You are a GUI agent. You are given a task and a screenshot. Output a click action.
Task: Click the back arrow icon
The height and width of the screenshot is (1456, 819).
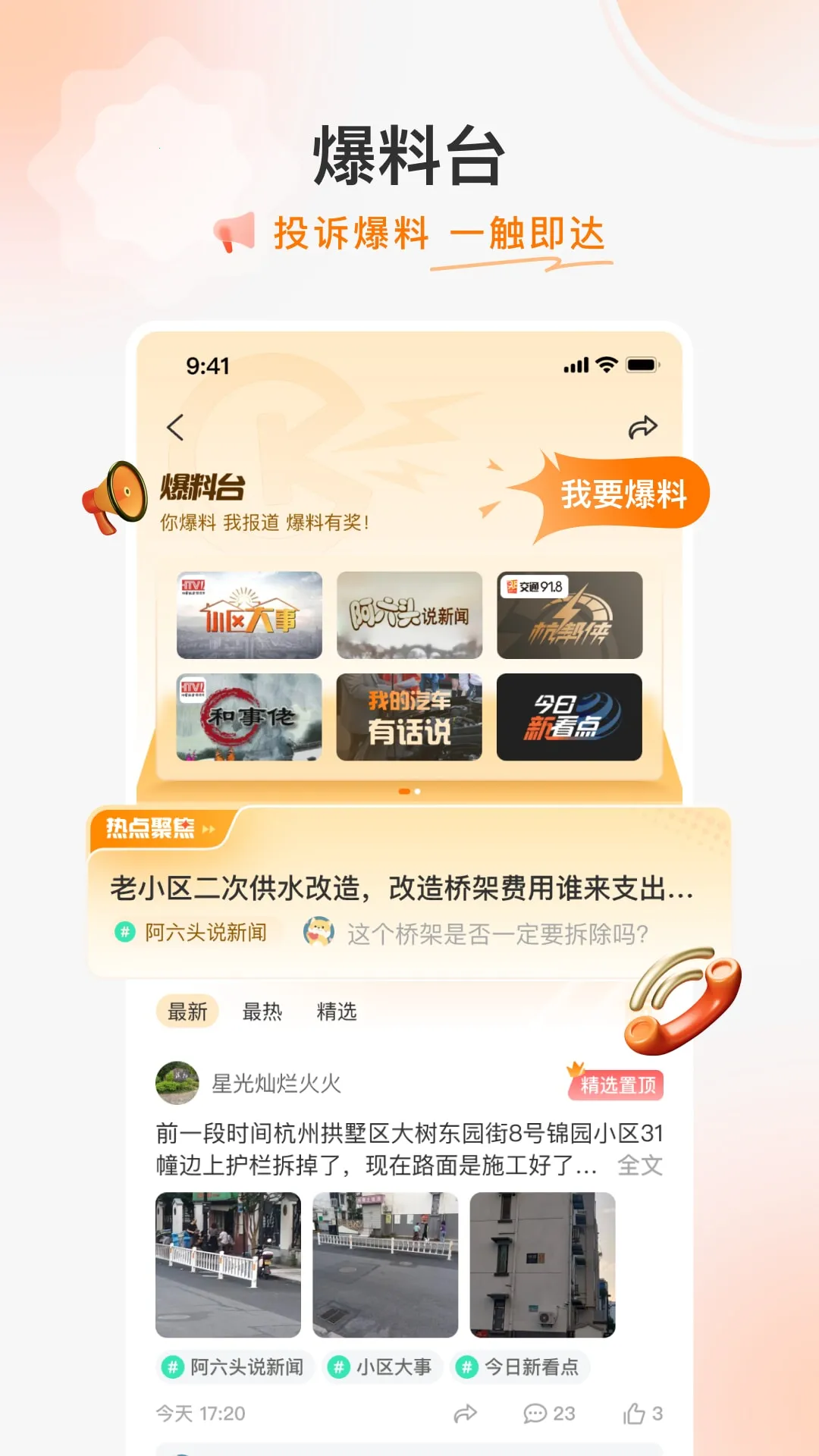(176, 426)
